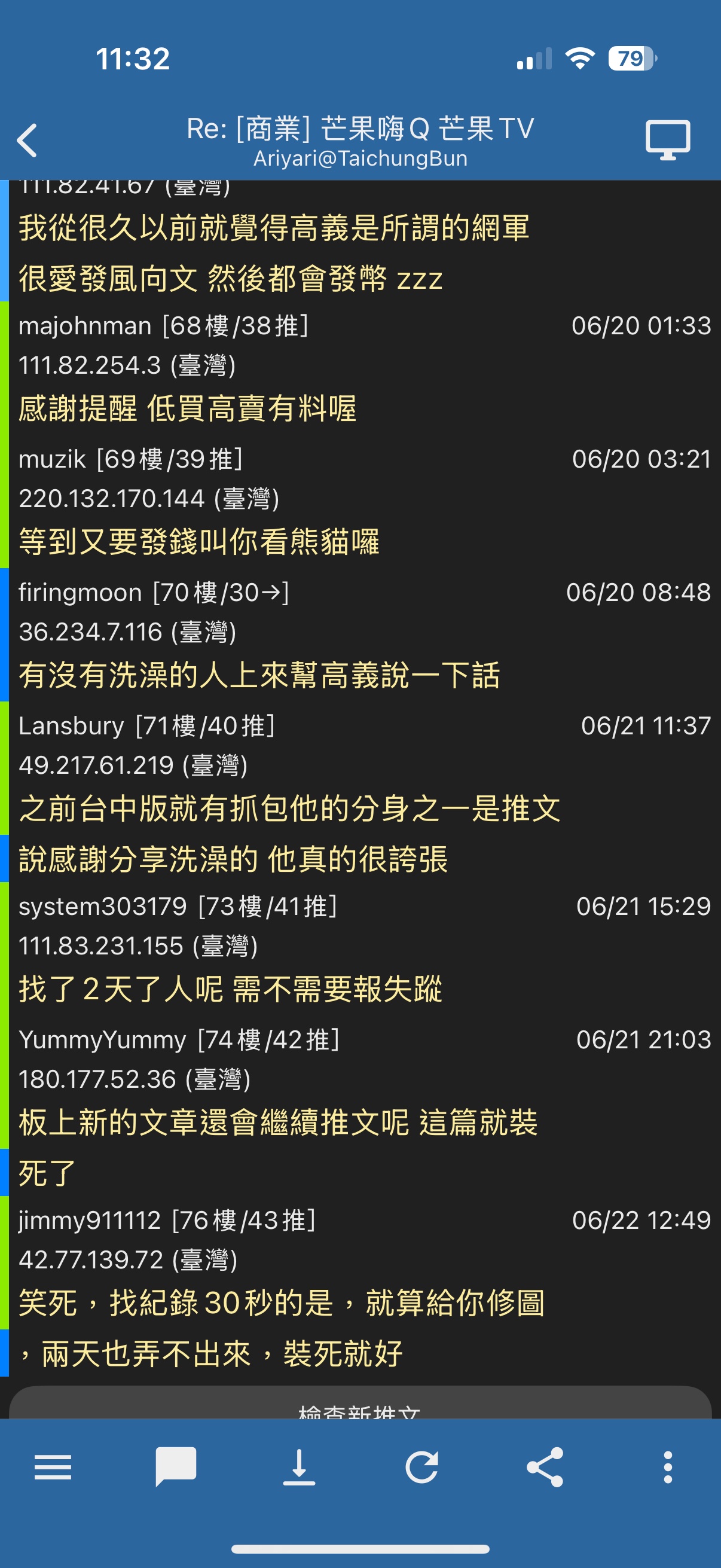The height and width of the screenshot is (1568, 721).
Task: Tap the comment bubble to reply
Action: [x=176, y=1467]
